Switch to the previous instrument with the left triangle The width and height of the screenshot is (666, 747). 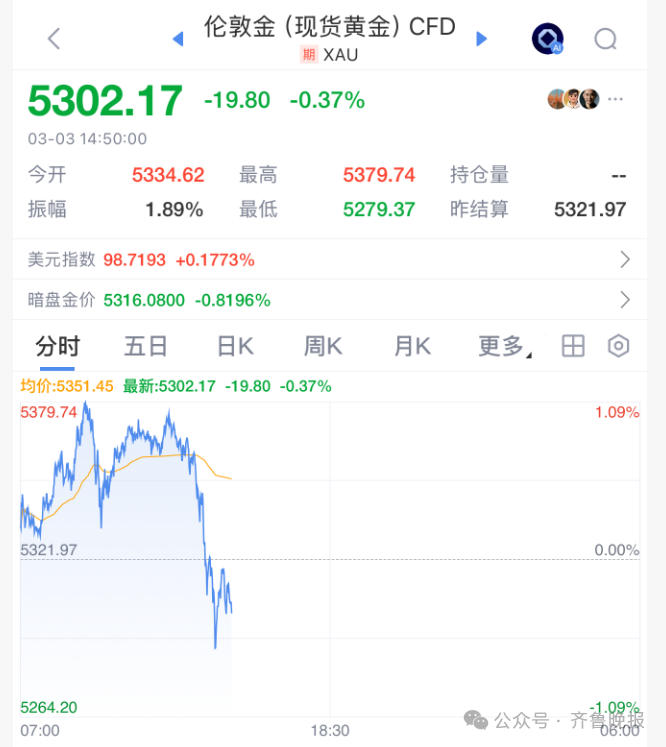point(178,39)
